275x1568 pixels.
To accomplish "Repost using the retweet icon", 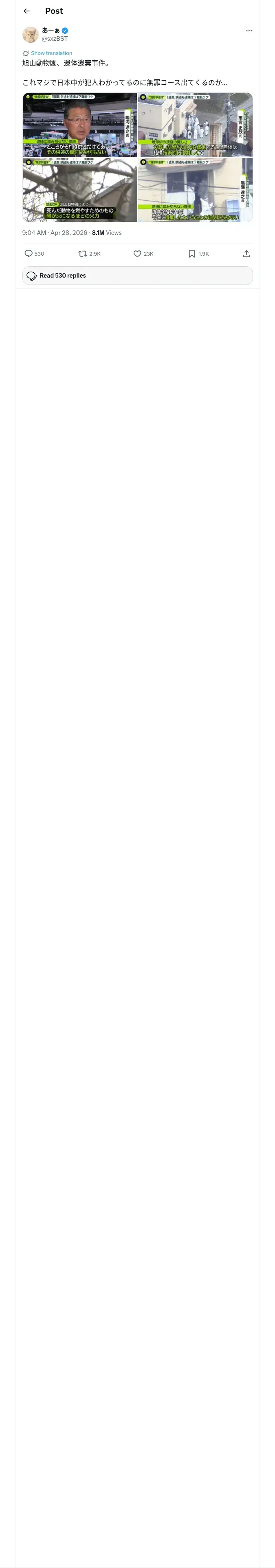I will (83, 254).
